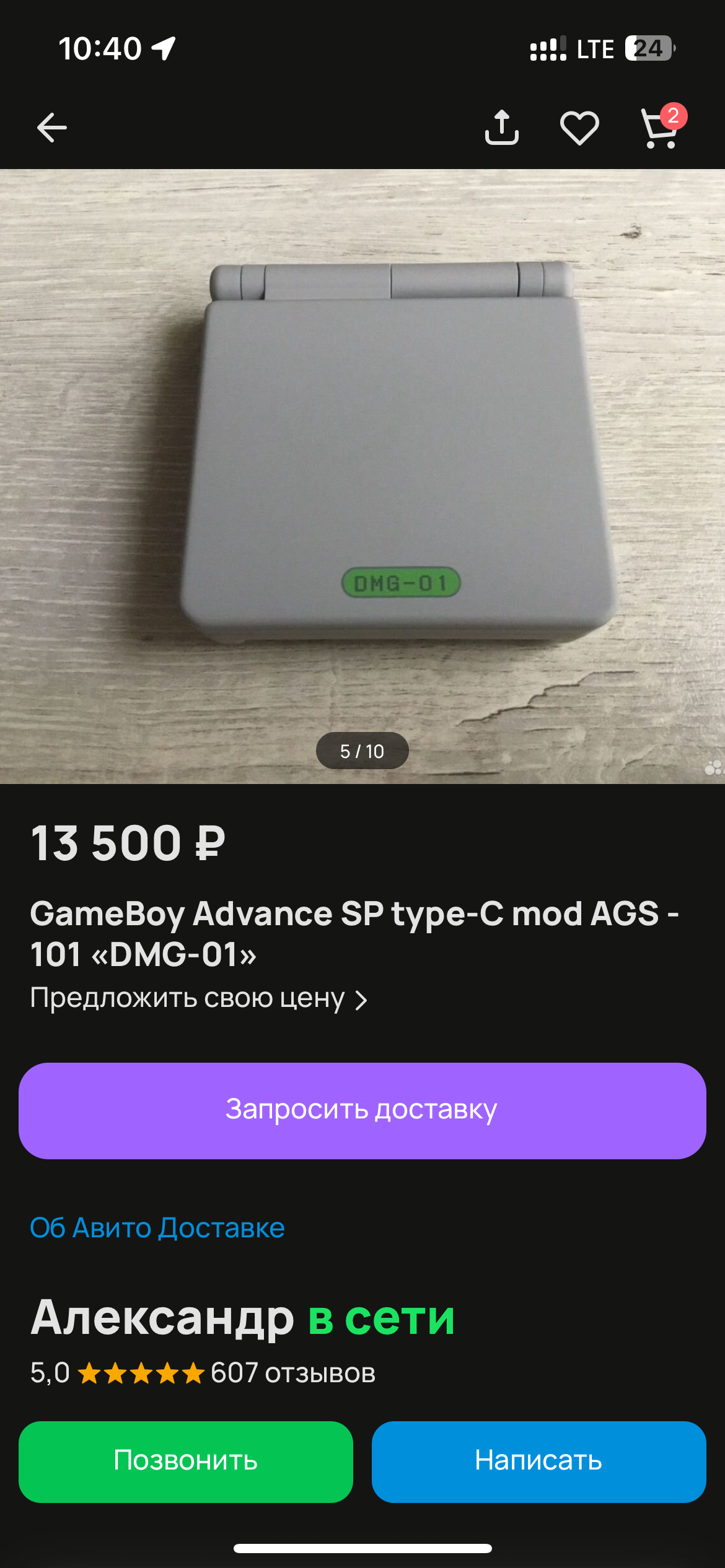Go back to the previous screen
Viewport: 725px width, 1568px height.
pos(52,128)
